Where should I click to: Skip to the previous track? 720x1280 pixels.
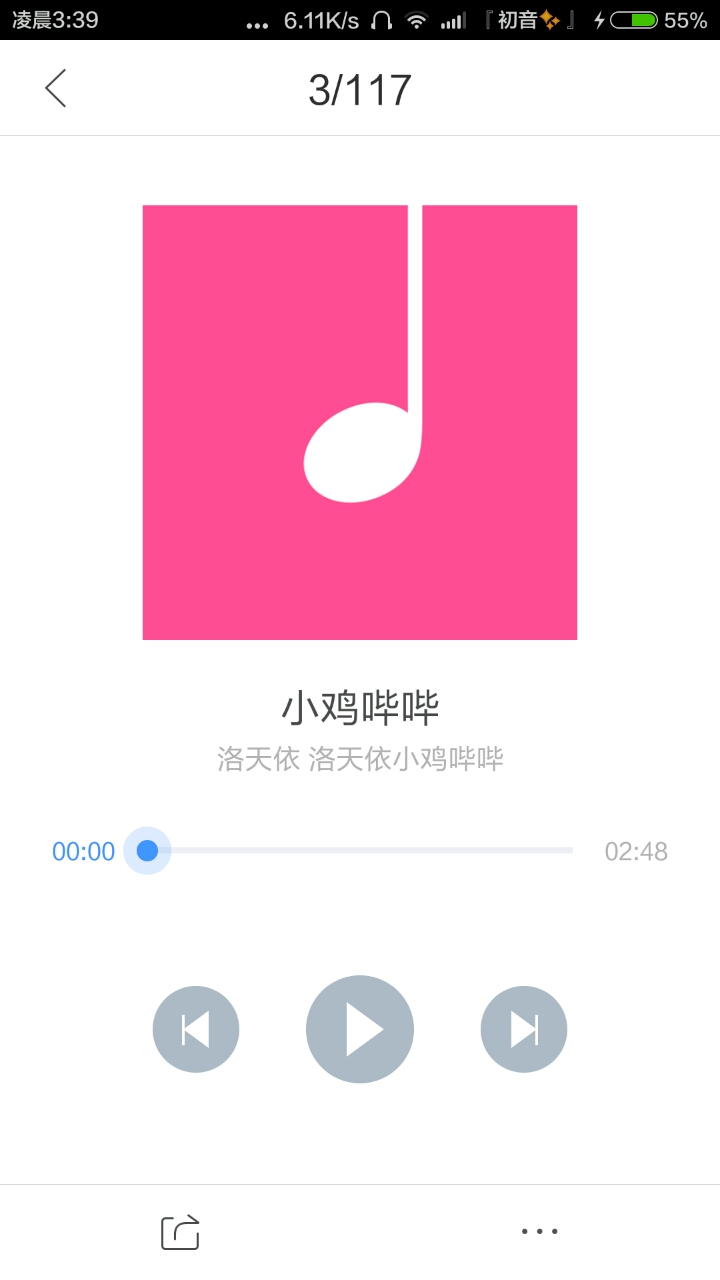[x=196, y=1029]
